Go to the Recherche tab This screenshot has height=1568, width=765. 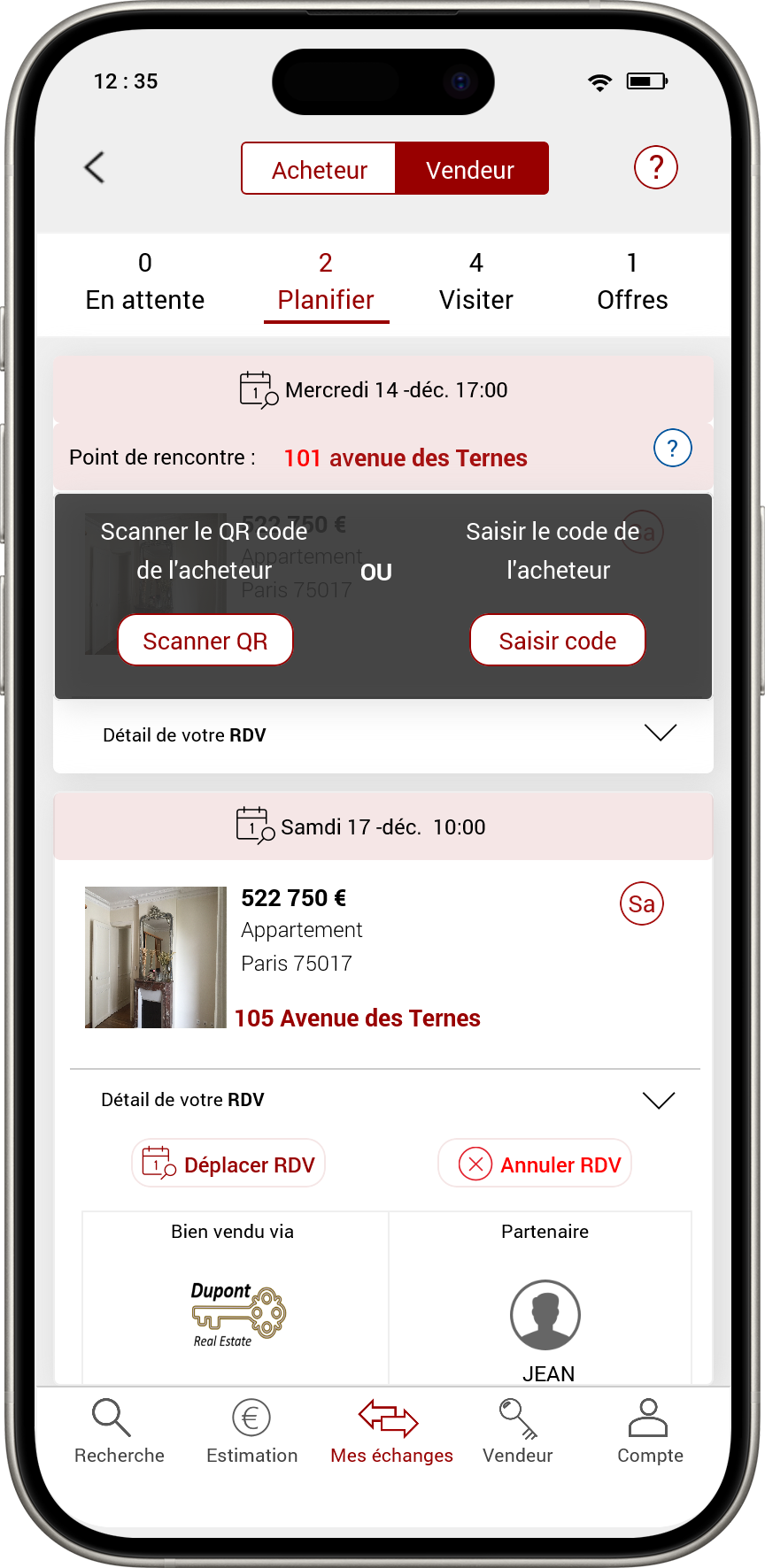pos(119,1432)
